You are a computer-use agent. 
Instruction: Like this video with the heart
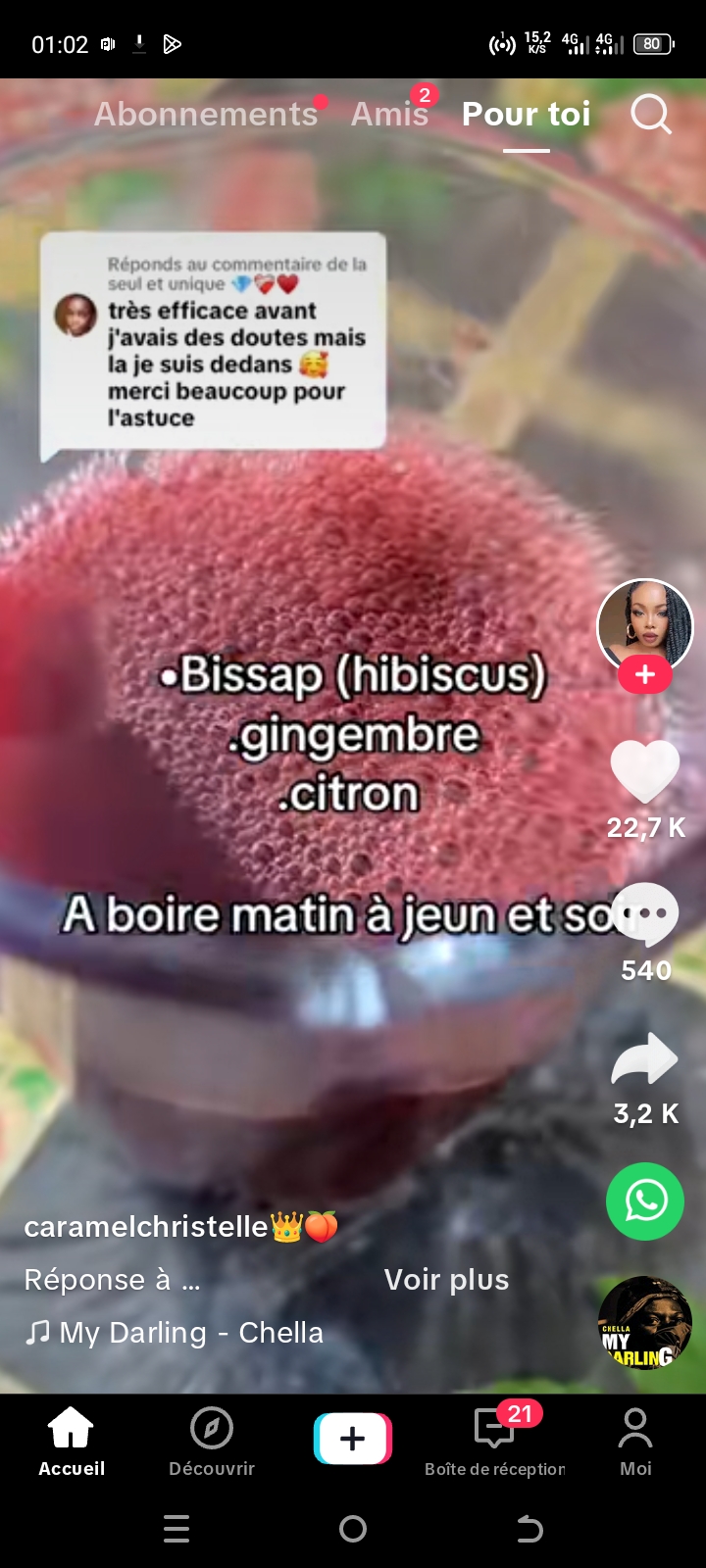tap(644, 771)
